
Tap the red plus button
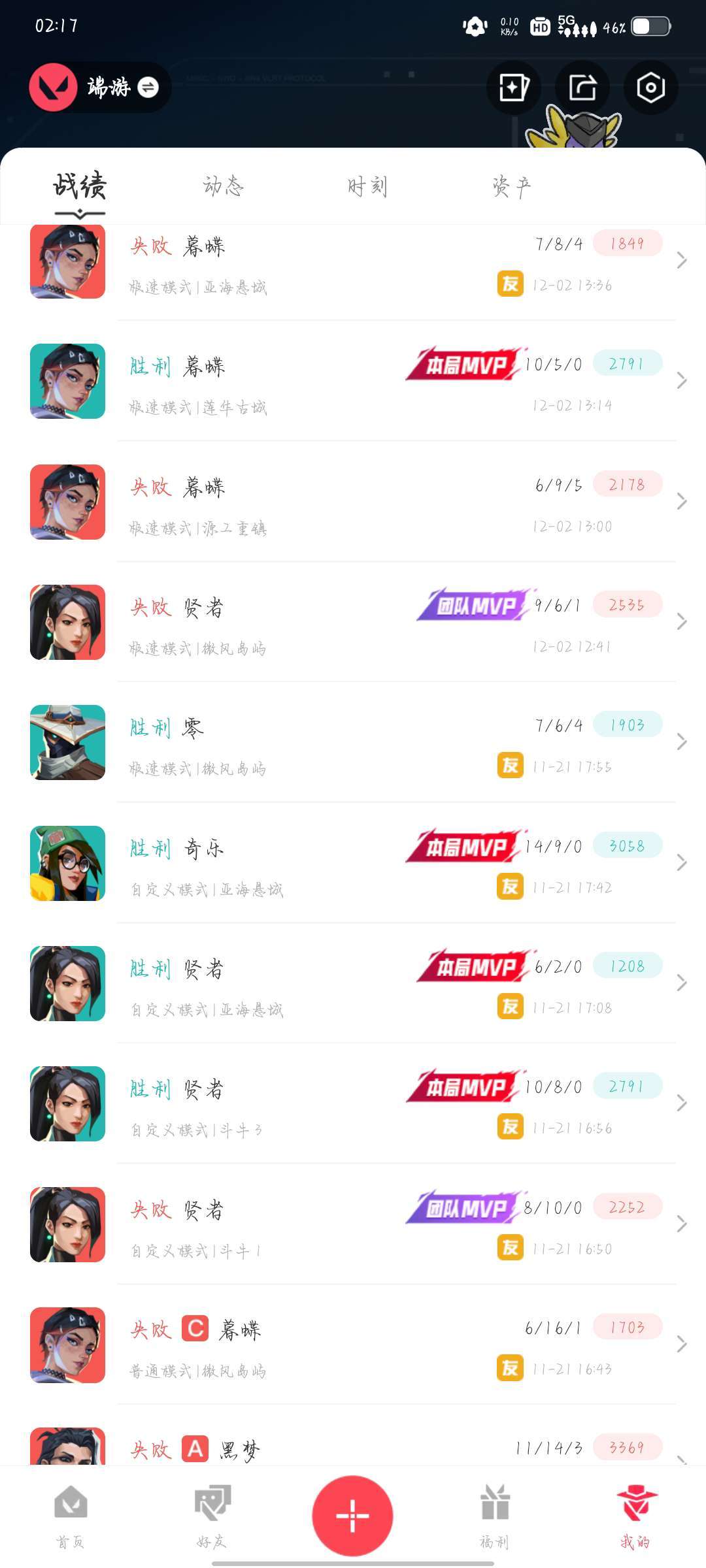pos(352,1515)
